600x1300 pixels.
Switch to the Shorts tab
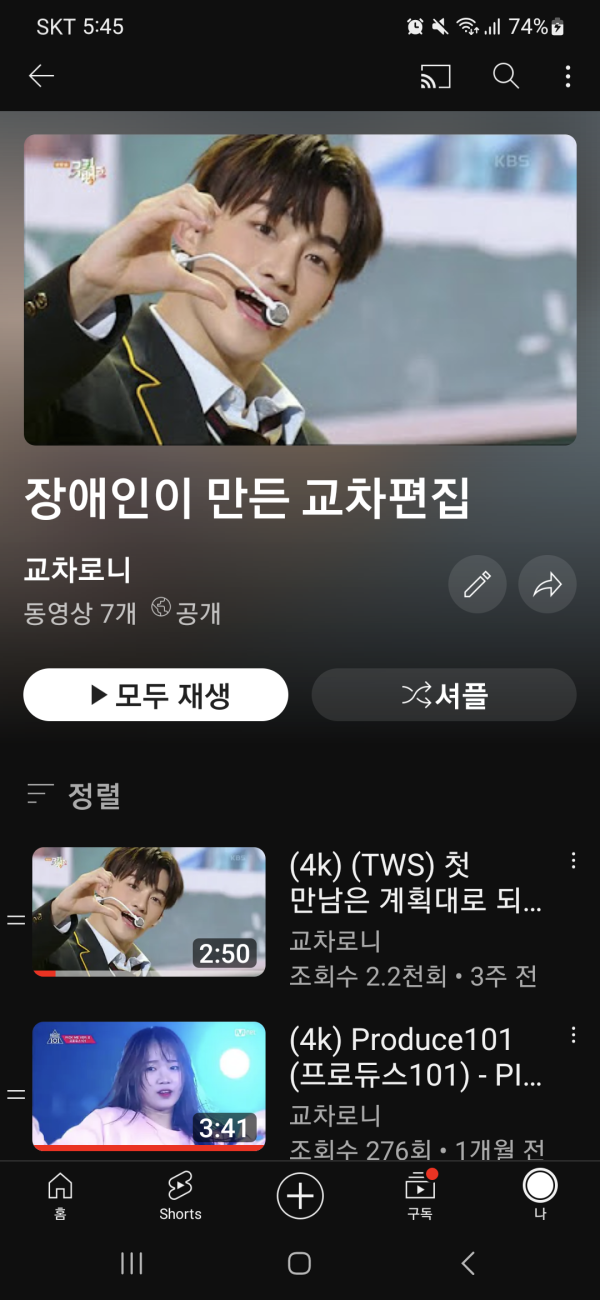point(180,1197)
